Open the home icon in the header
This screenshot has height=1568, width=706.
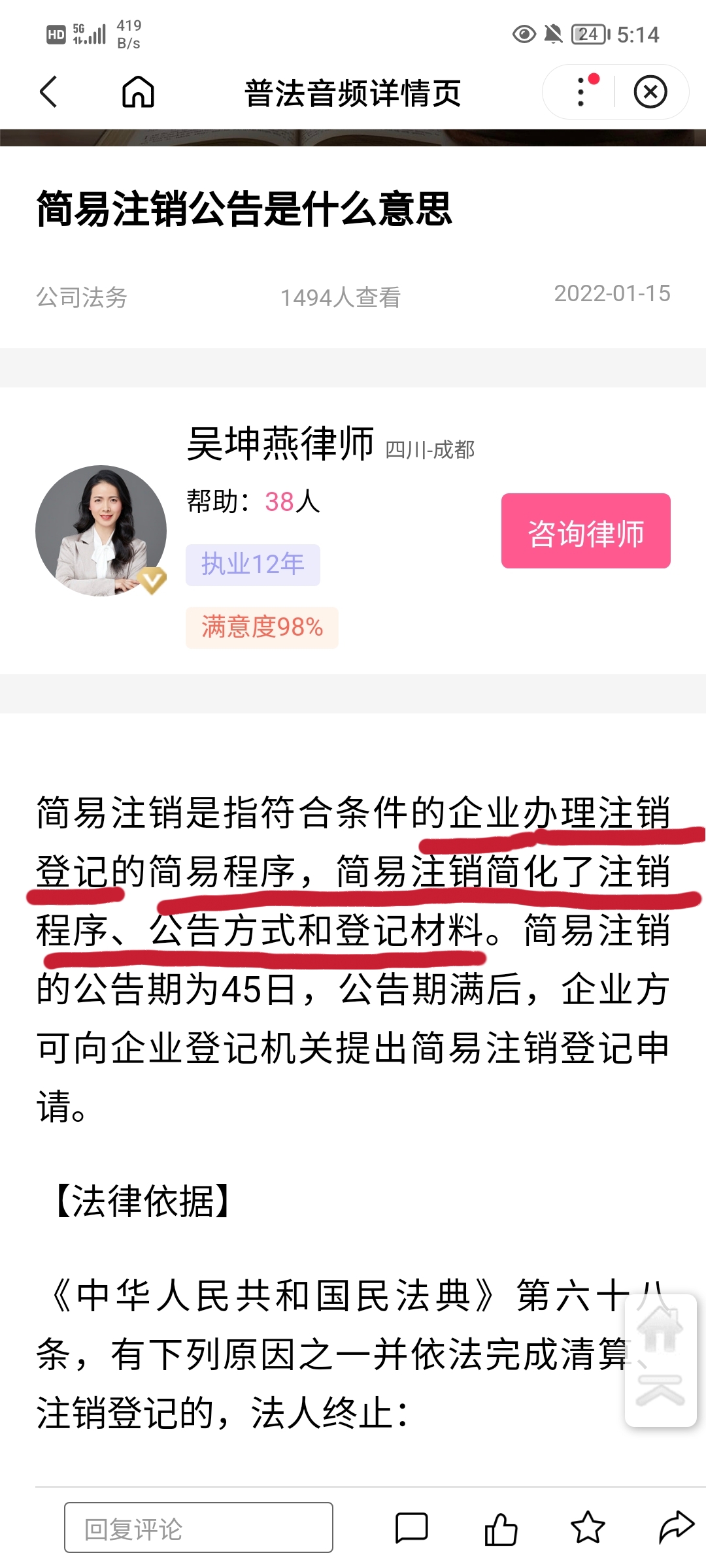pyautogui.click(x=138, y=91)
